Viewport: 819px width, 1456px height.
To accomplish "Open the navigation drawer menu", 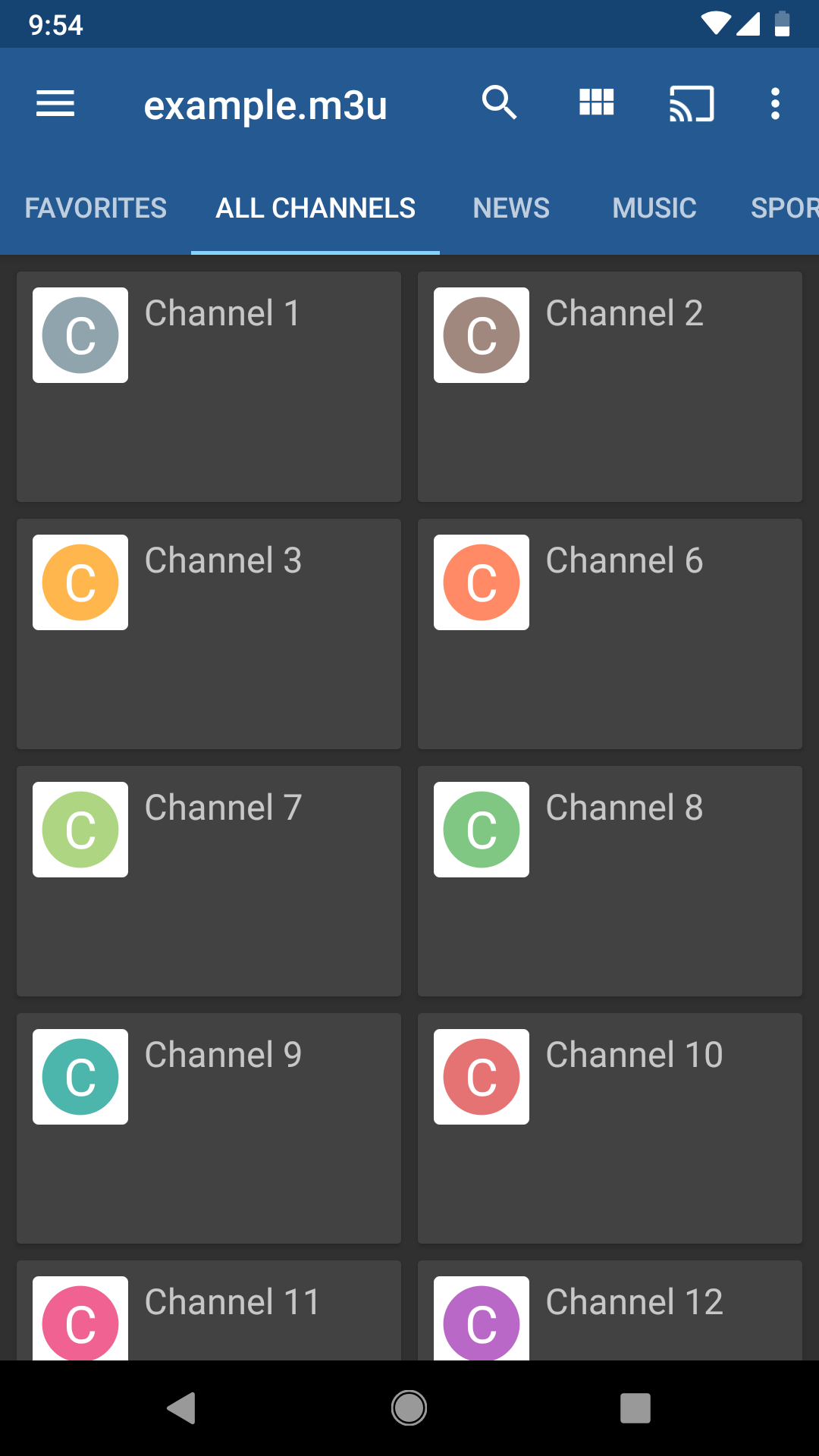I will click(x=54, y=103).
